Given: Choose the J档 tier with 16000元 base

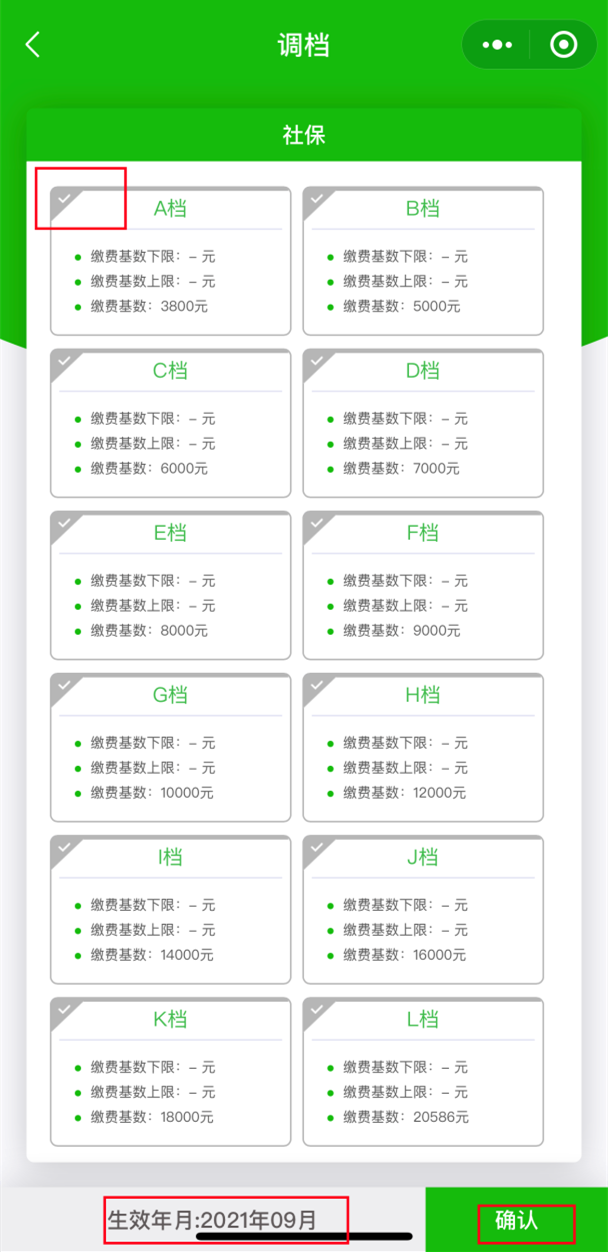Looking at the screenshot, I should [x=423, y=909].
